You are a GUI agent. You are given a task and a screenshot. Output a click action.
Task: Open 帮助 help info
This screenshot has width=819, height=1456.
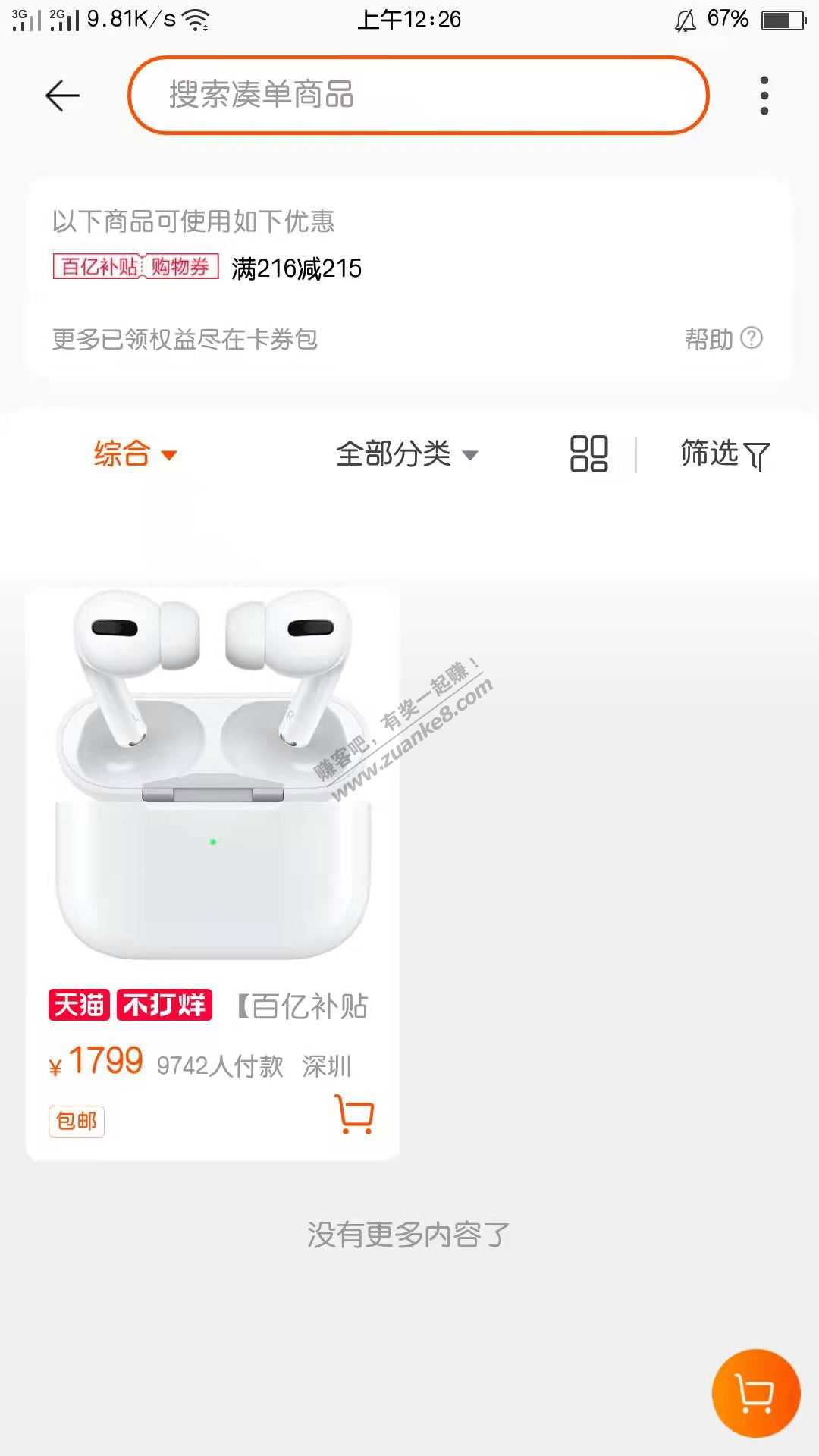[x=723, y=338]
